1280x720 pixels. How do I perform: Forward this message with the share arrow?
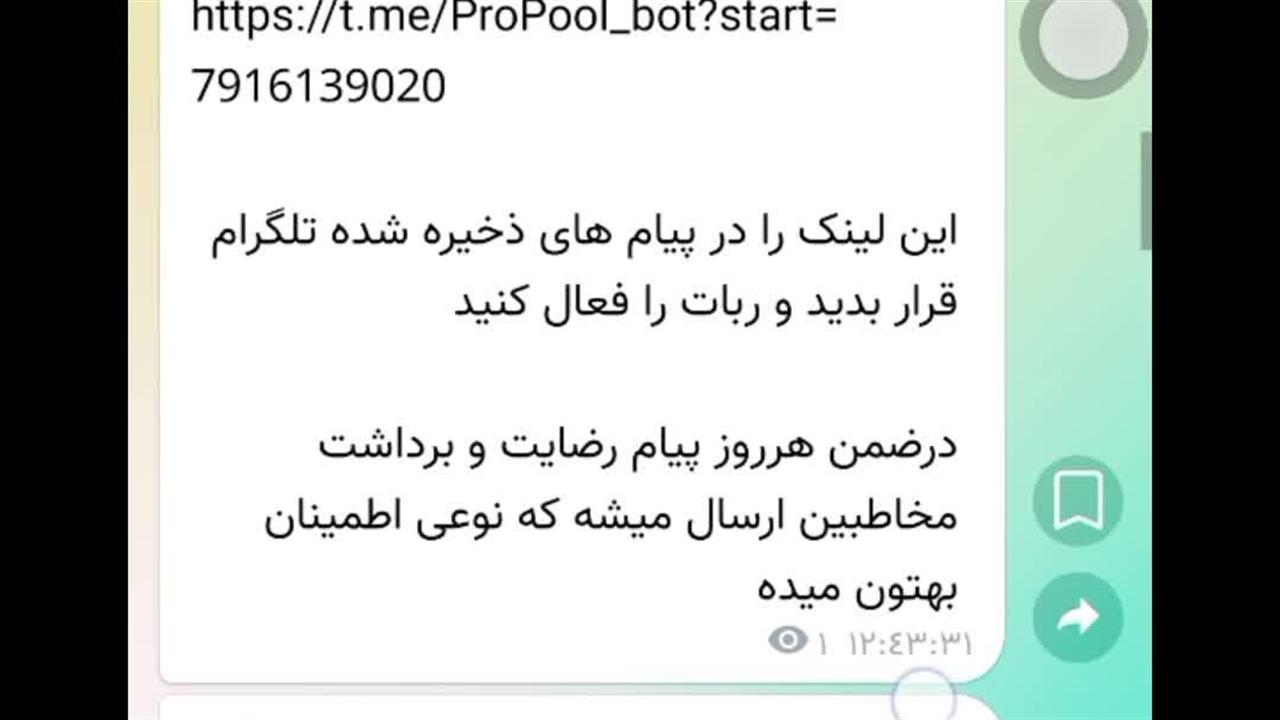click(1077, 617)
